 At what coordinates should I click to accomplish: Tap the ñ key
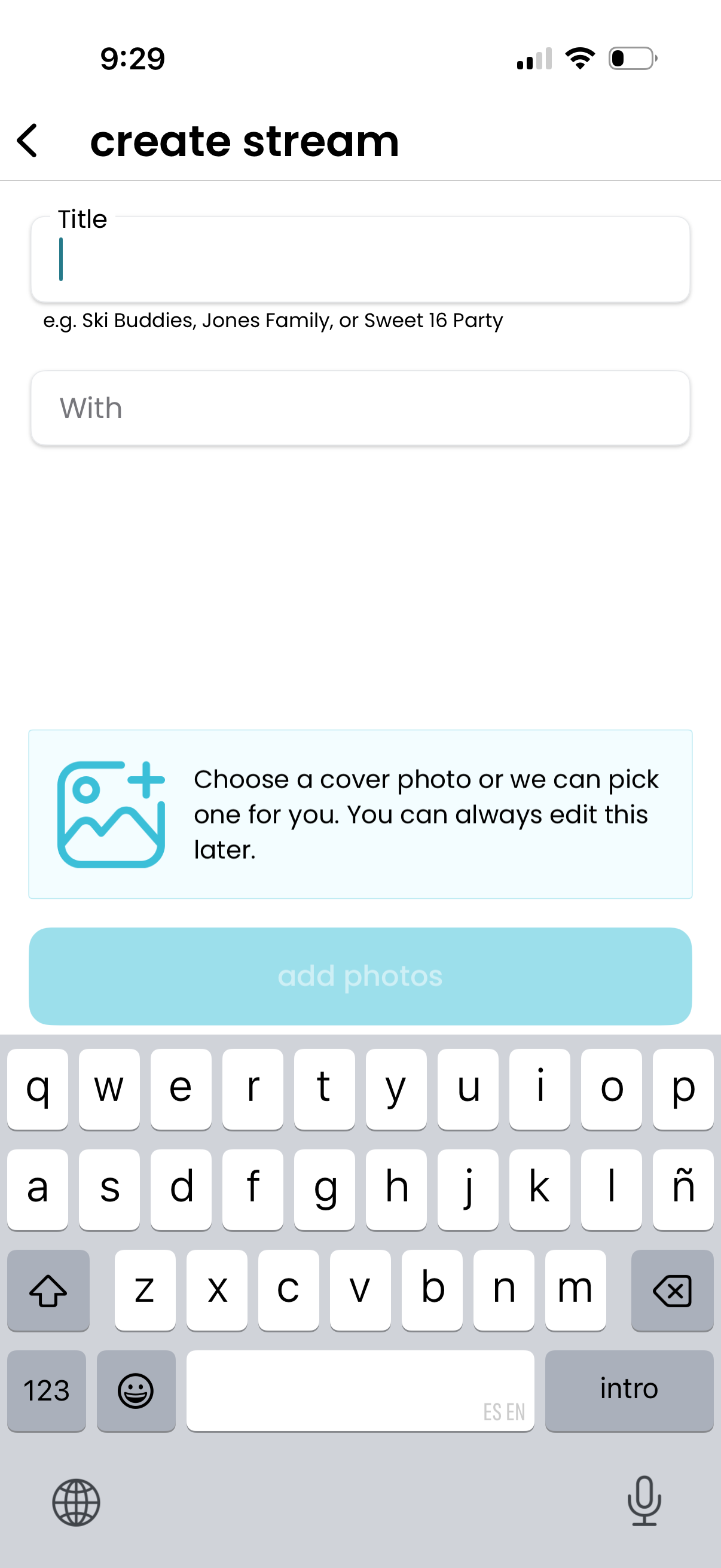pos(683,1189)
